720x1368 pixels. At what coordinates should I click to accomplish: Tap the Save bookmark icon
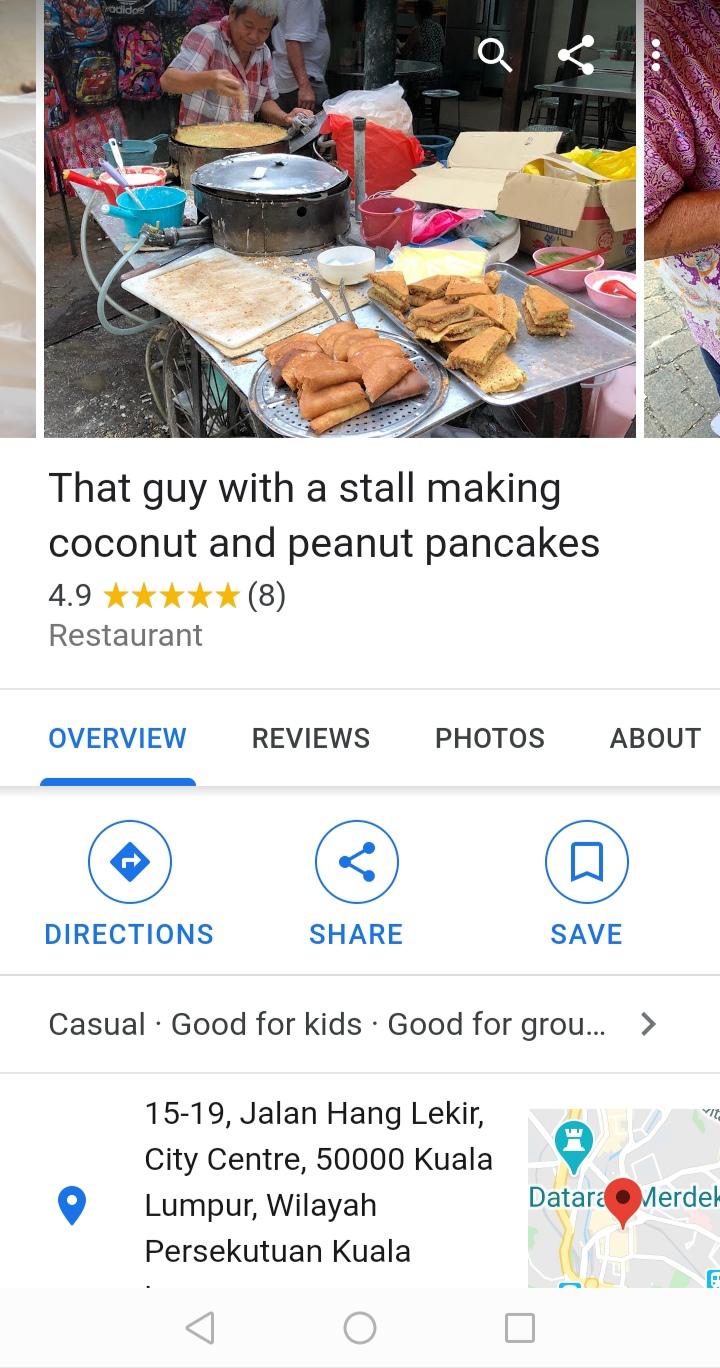pos(586,861)
